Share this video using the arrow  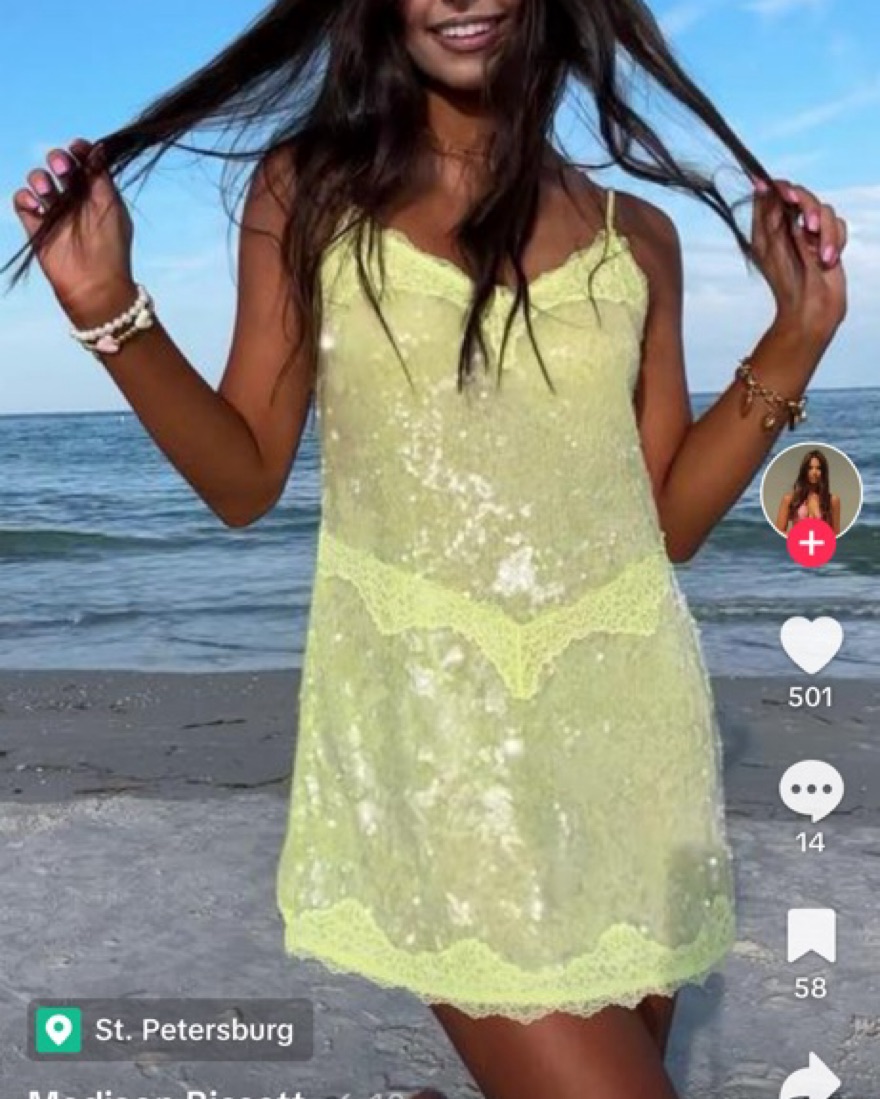click(x=811, y=1078)
